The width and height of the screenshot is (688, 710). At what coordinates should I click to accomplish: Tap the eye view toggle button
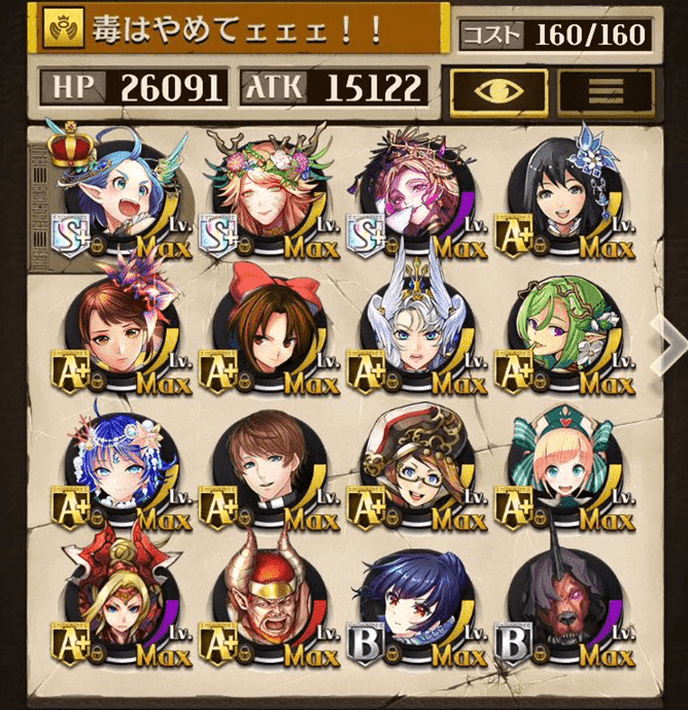pyautogui.click(x=497, y=91)
